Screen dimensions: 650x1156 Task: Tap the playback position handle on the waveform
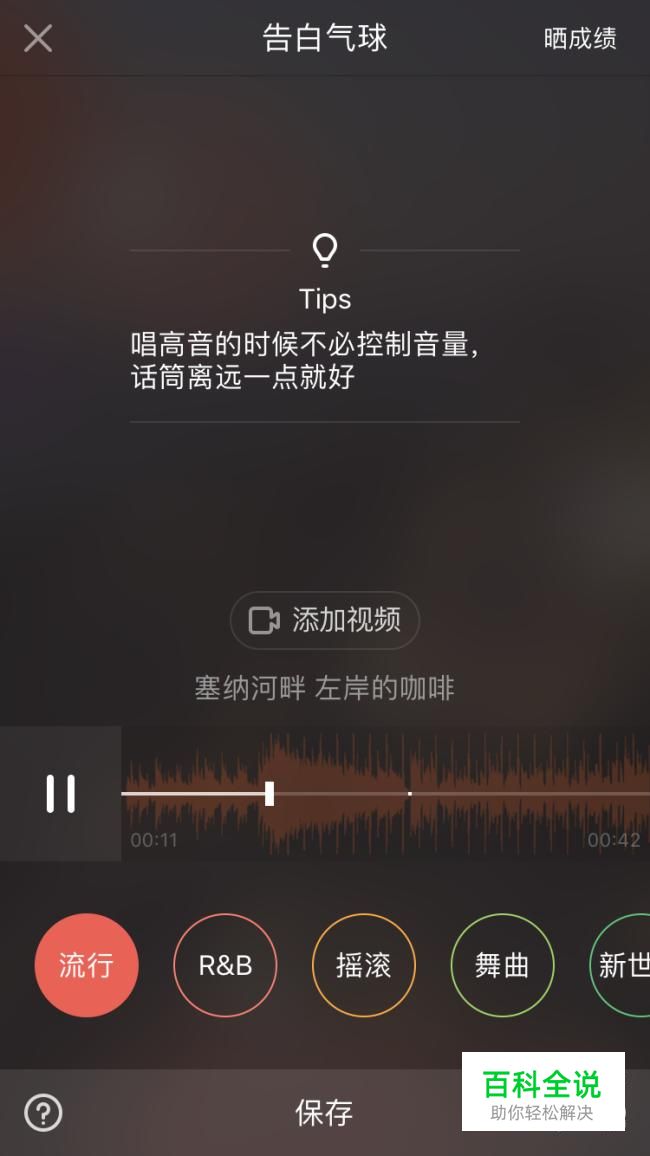tap(270, 793)
